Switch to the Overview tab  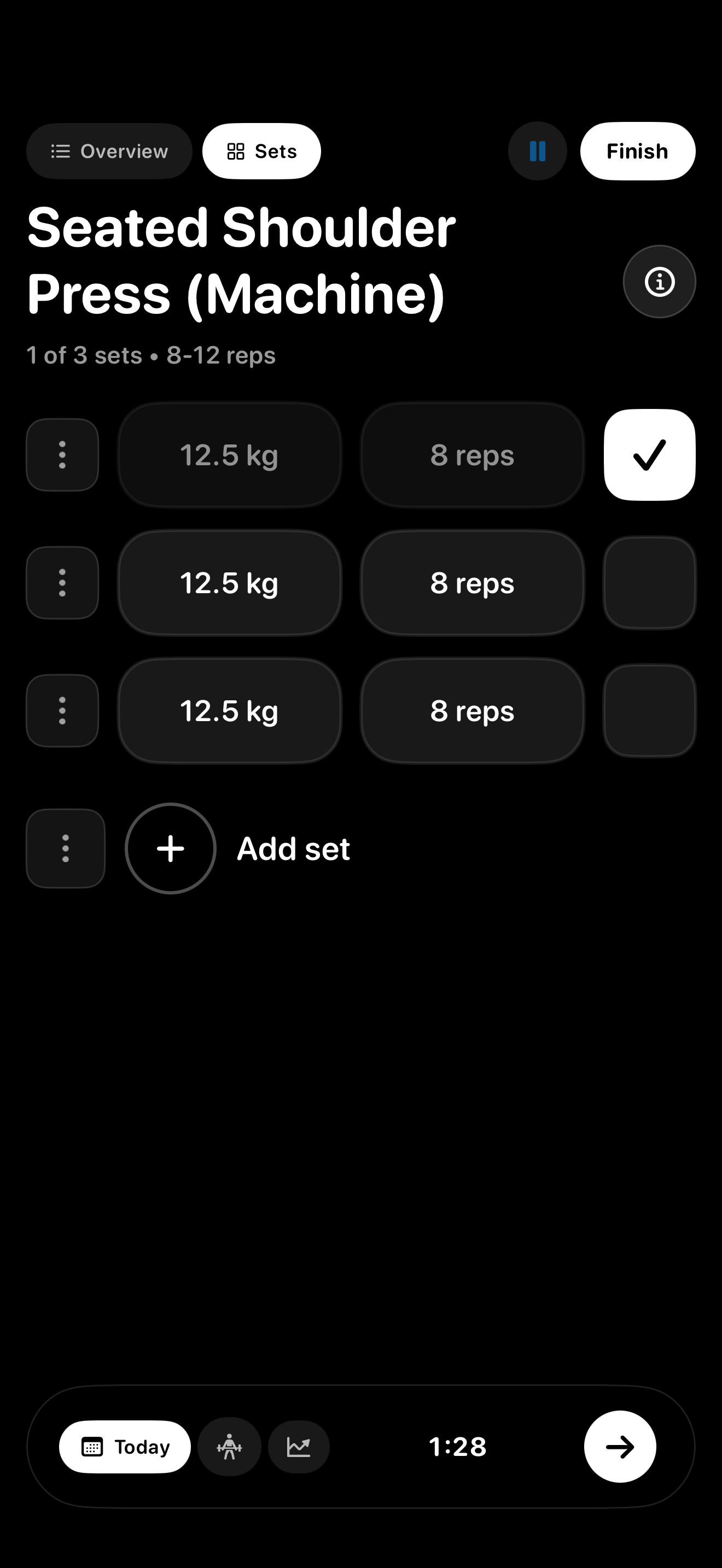pyautogui.click(x=109, y=151)
